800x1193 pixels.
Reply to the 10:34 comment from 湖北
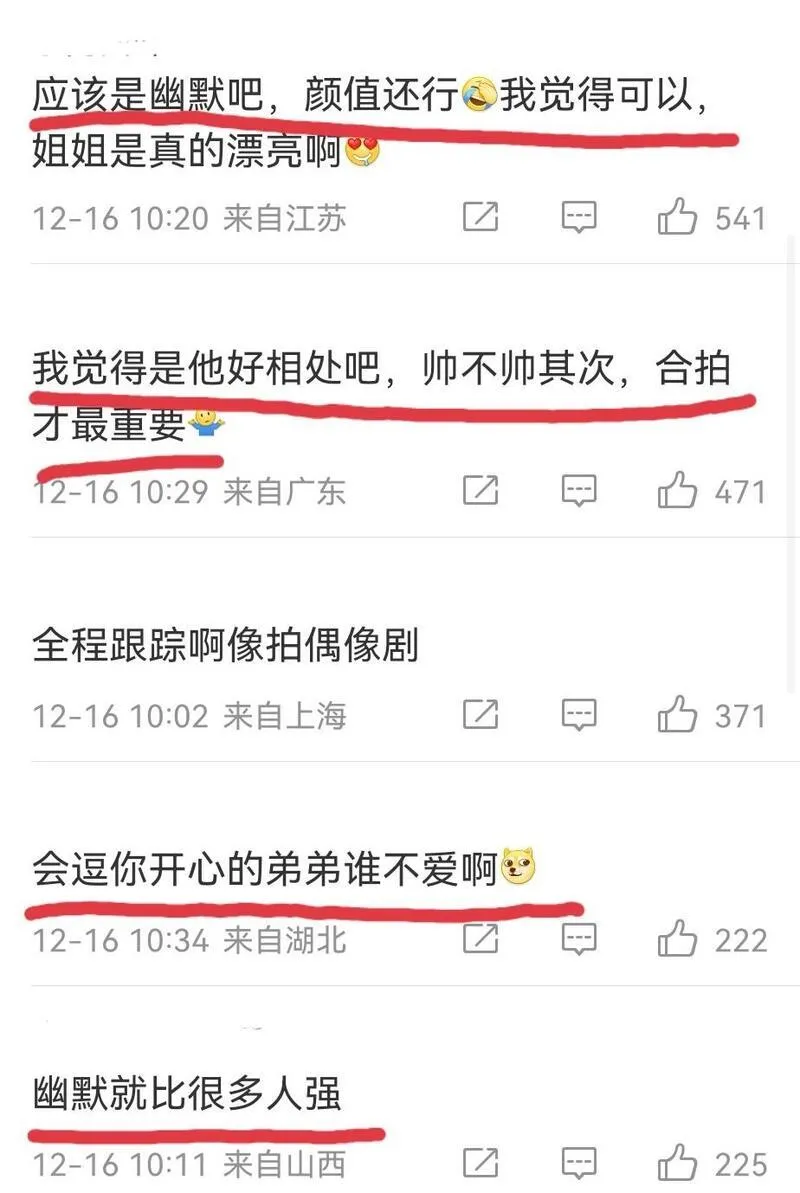click(579, 939)
